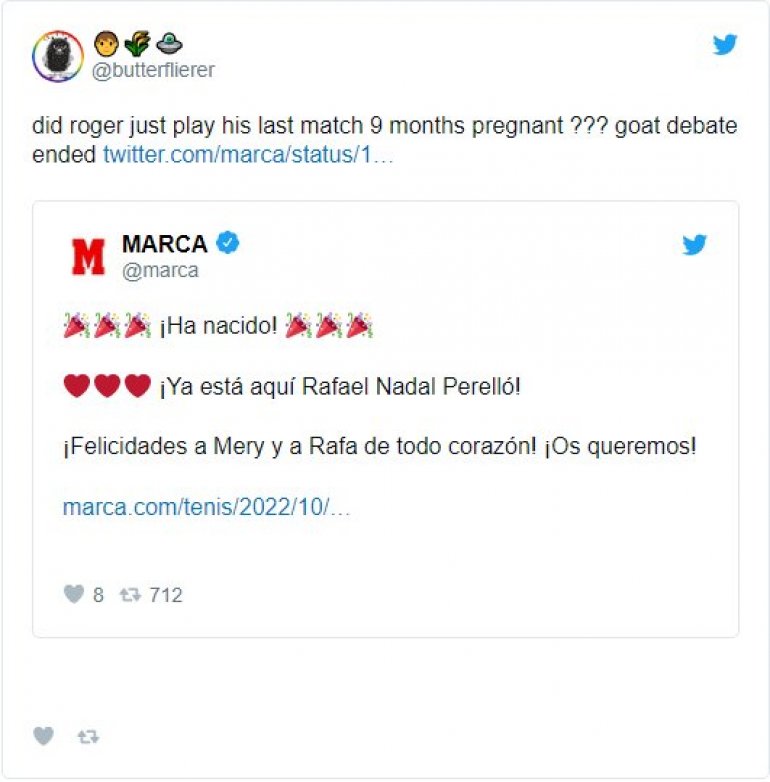Viewport: 770px width, 782px height.
Task: Like the tweet from @butterflierer
Action: point(43,736)
